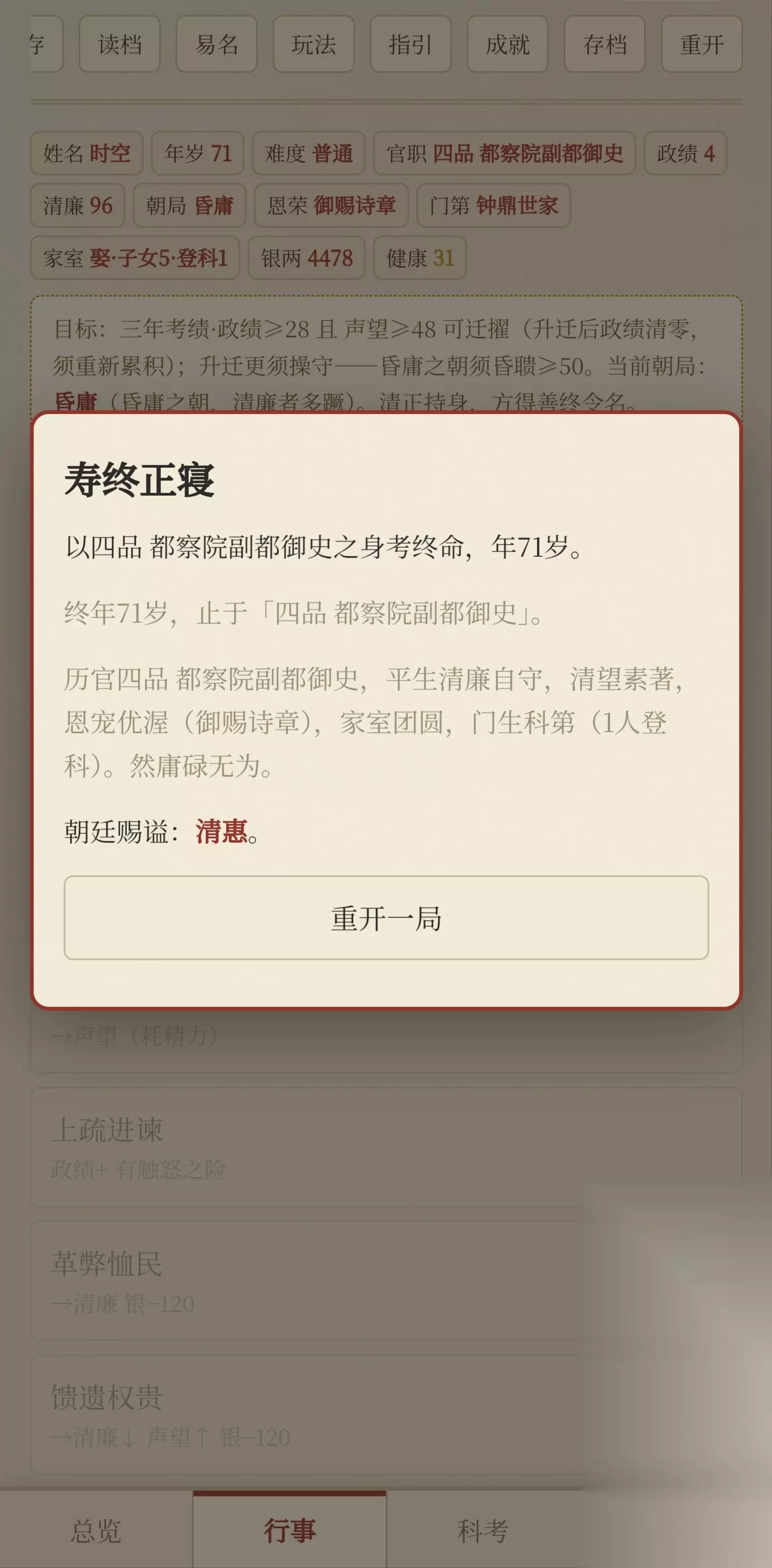Choose the 馈遗权贵 action card
The image size is (772, 1568).
387,1415
